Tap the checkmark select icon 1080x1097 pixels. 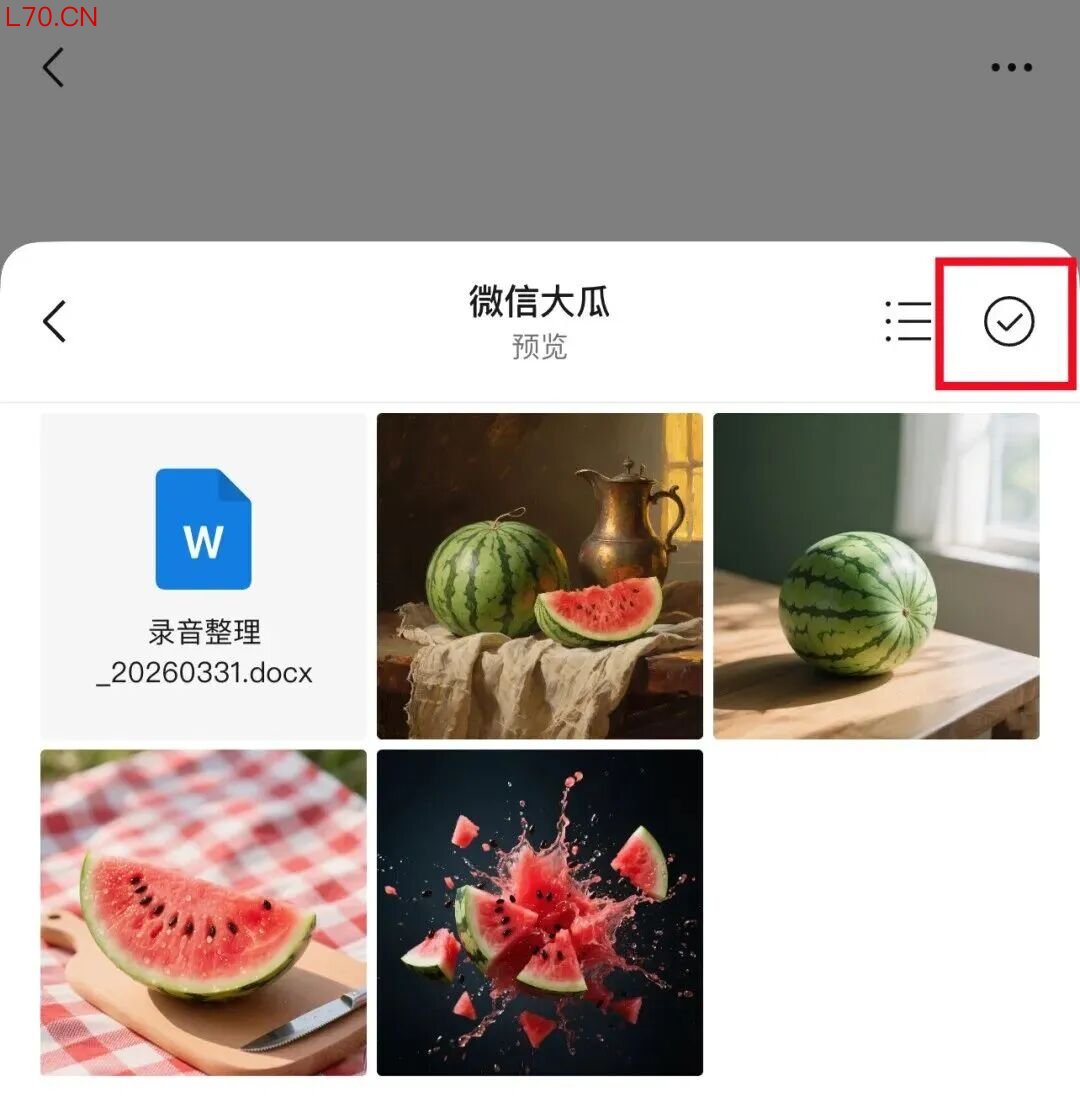point(1008,322)
